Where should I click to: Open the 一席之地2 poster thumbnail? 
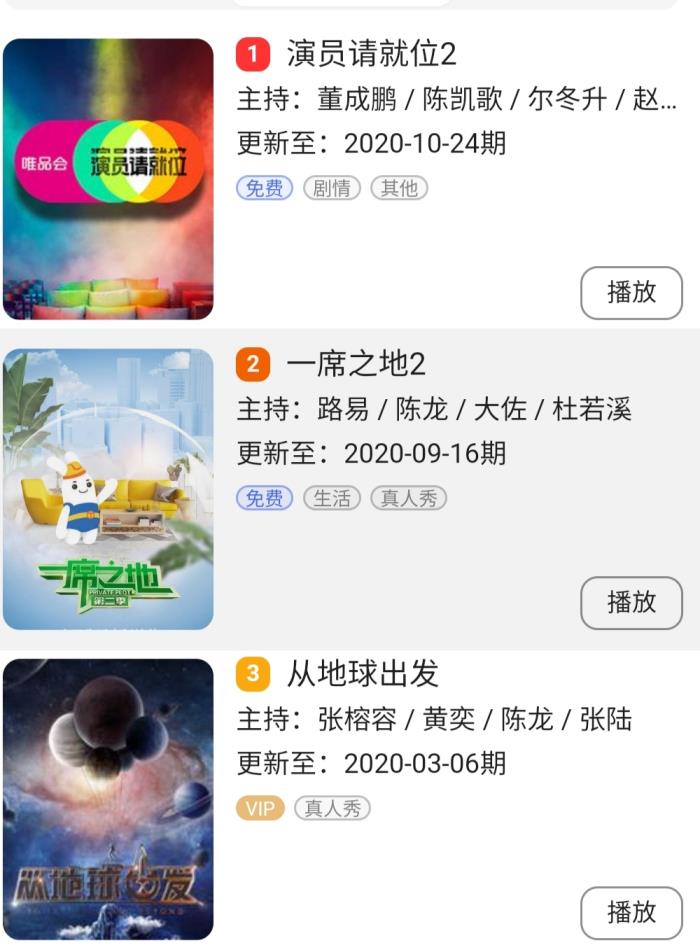pos(108,489)
